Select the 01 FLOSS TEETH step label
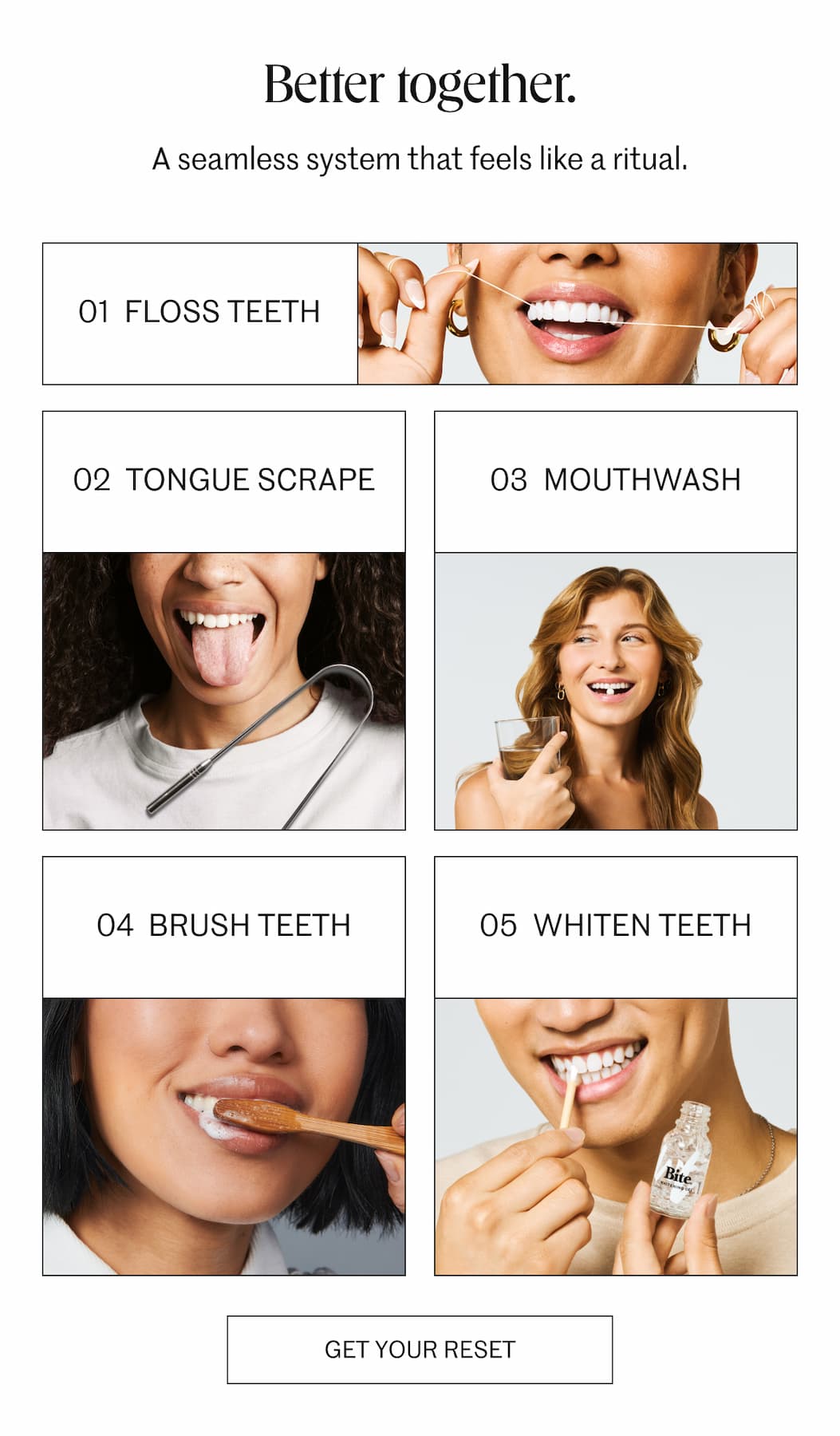 (198, 311)
